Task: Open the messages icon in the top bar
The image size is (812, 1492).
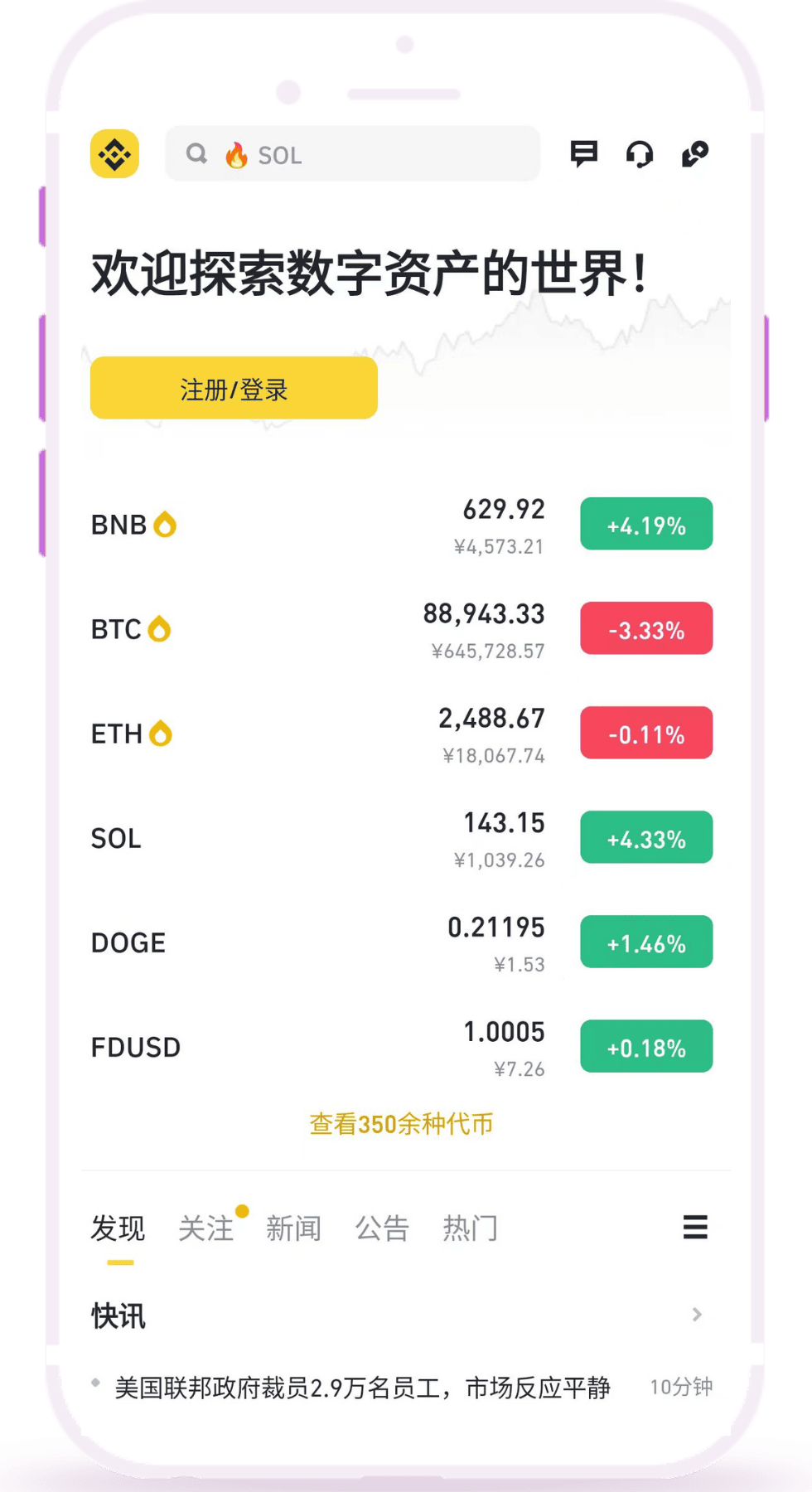Action: pos(584,153)
